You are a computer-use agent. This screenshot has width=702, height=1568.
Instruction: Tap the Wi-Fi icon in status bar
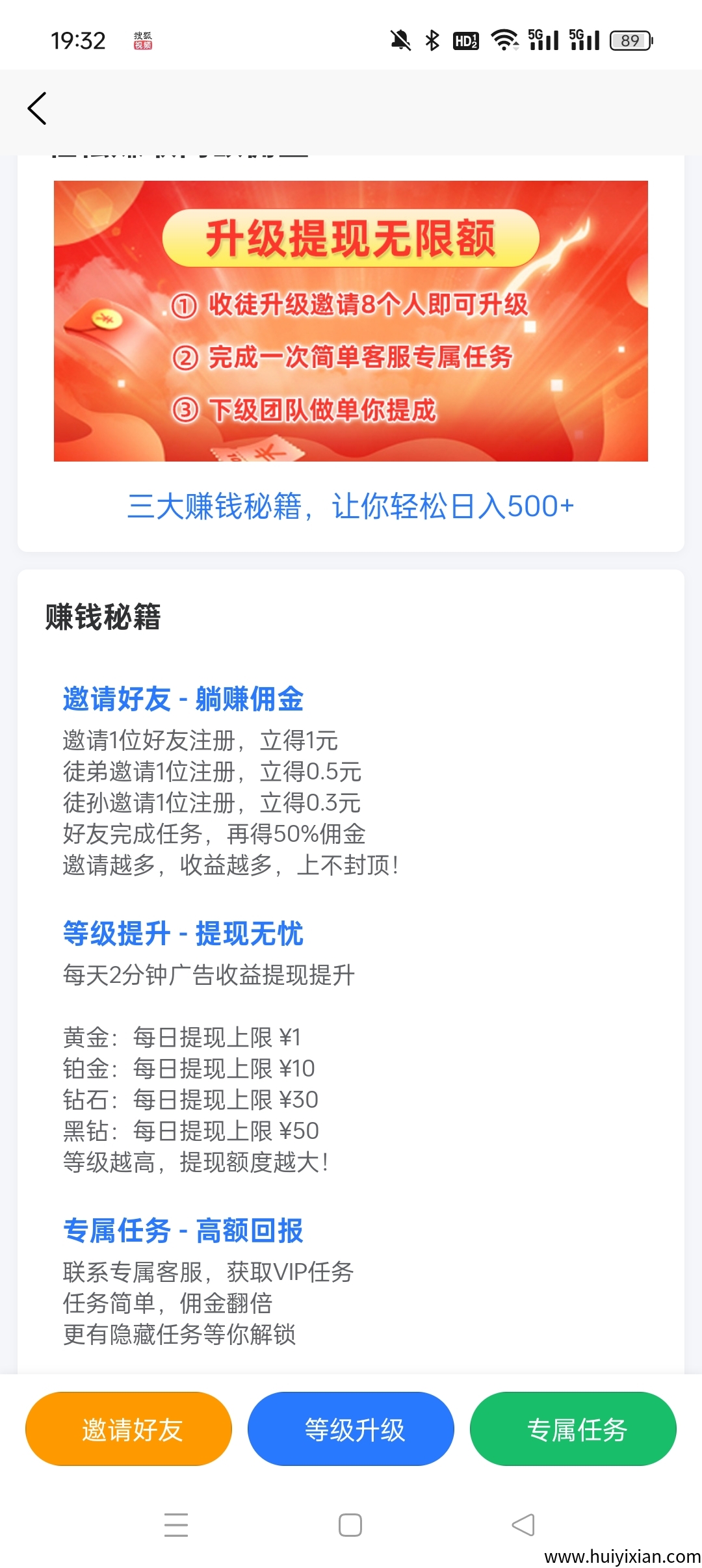tap(504, 40)
